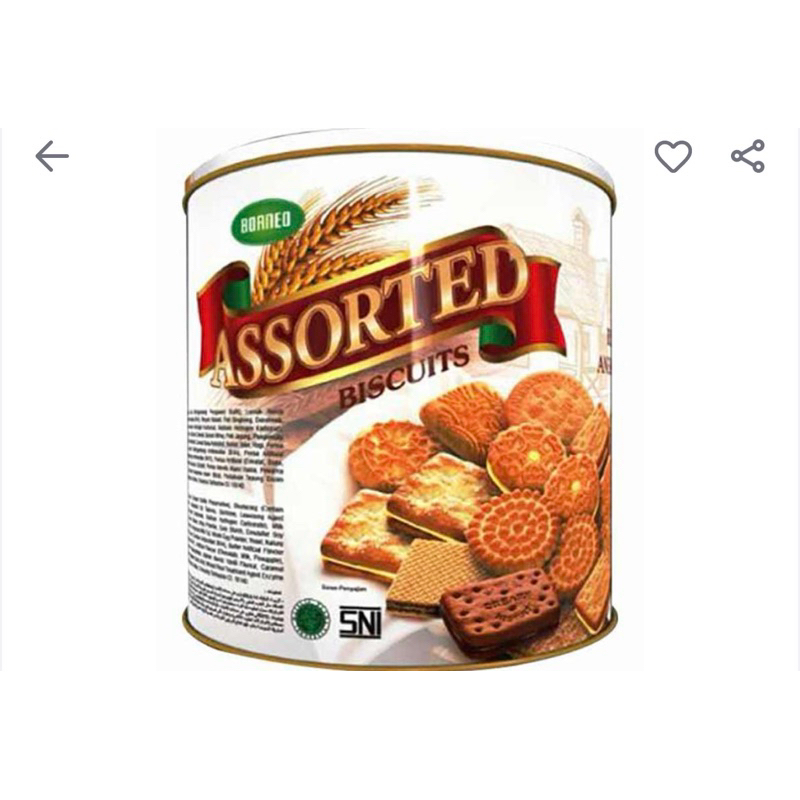Viewport: 800px width, 800px height.
Task: Share this product
Action: click(x=748, y=156)
